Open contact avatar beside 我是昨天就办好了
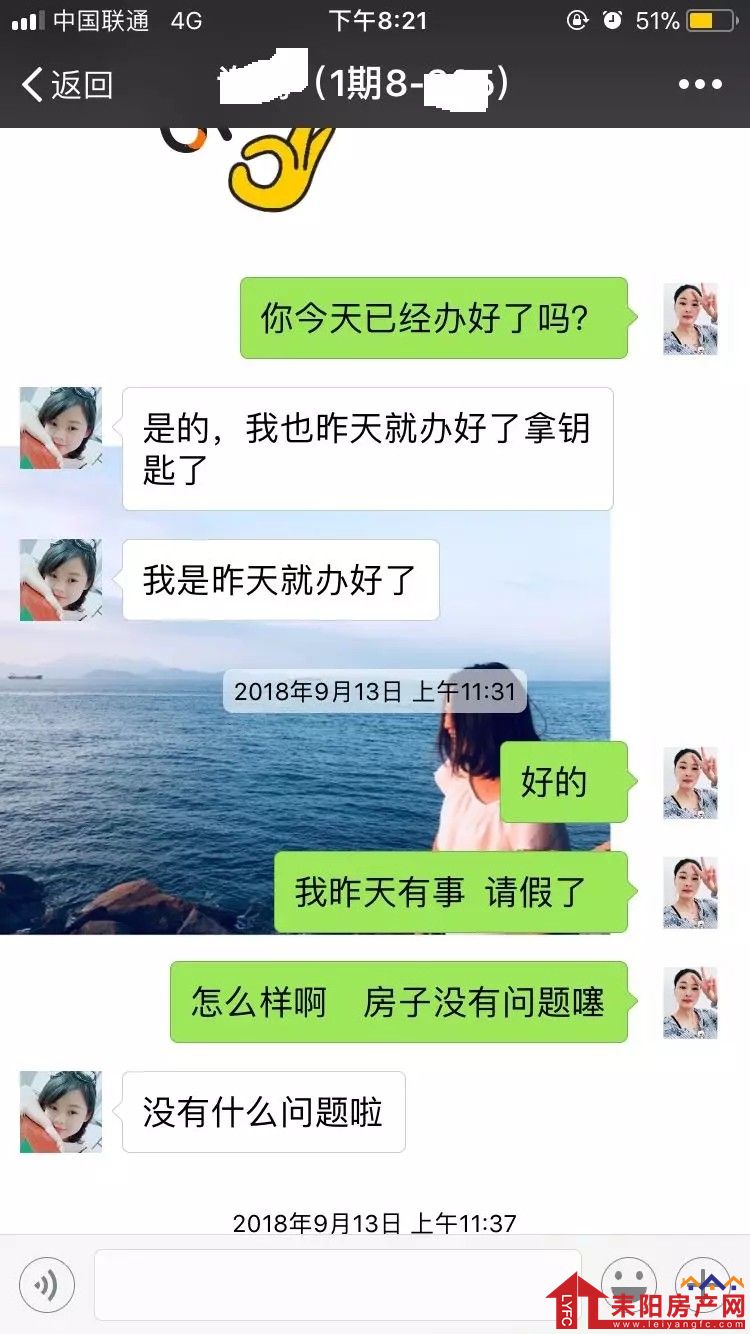 [x=61, y=580]
